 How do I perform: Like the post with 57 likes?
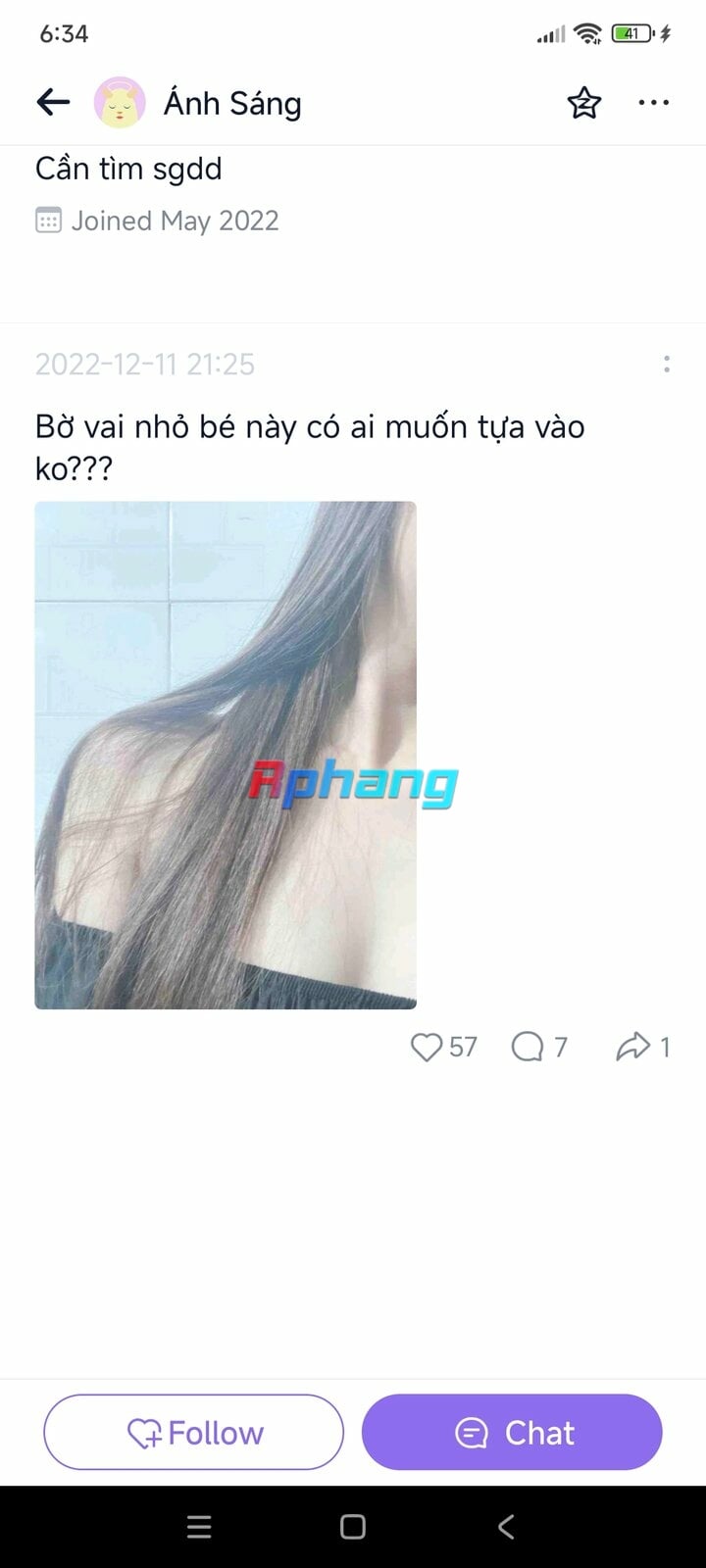[x=427, y=1048]
